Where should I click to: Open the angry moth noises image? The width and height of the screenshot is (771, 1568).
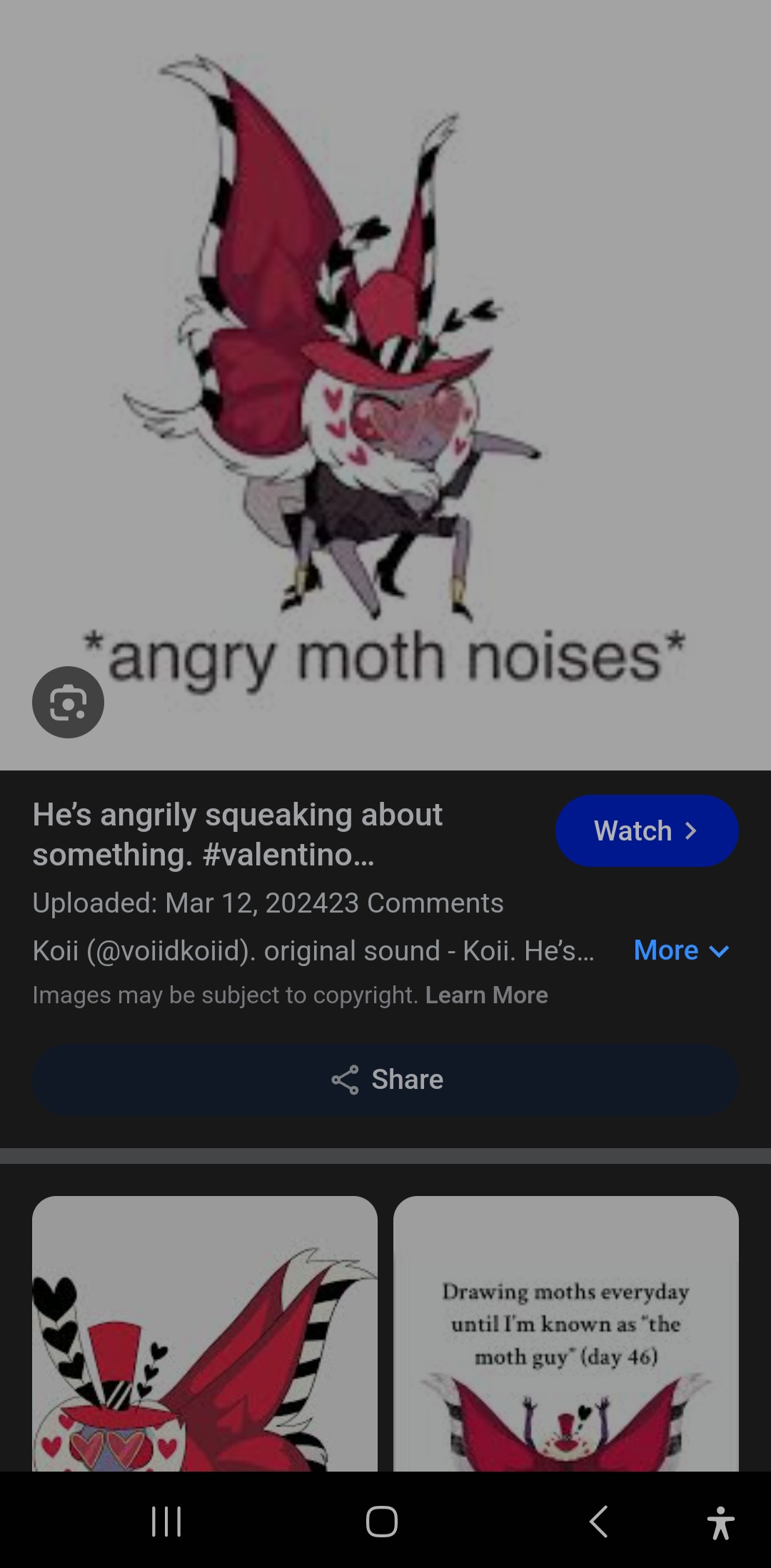pos(385,371)
